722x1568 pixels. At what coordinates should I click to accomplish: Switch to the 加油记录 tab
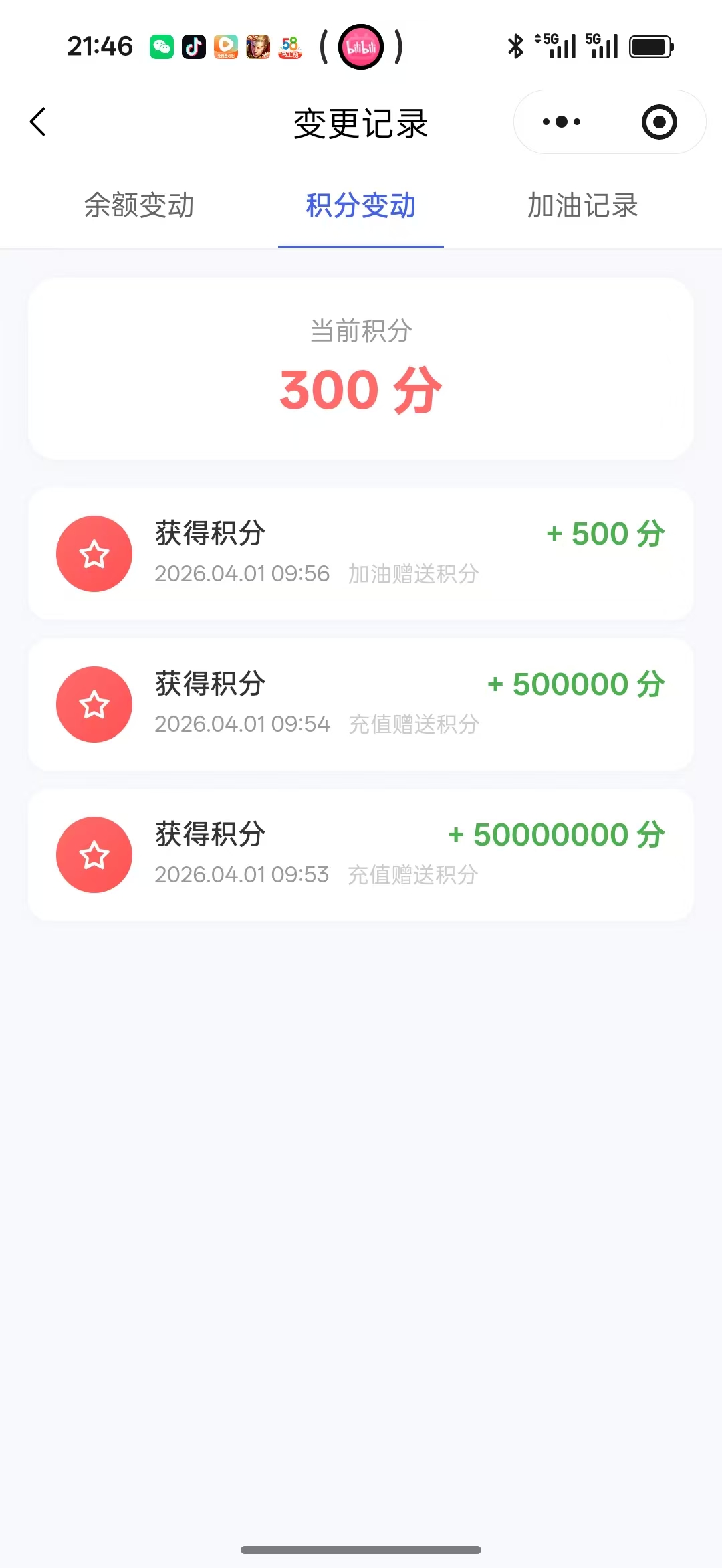pyautogui.click(x=582, y=207)
